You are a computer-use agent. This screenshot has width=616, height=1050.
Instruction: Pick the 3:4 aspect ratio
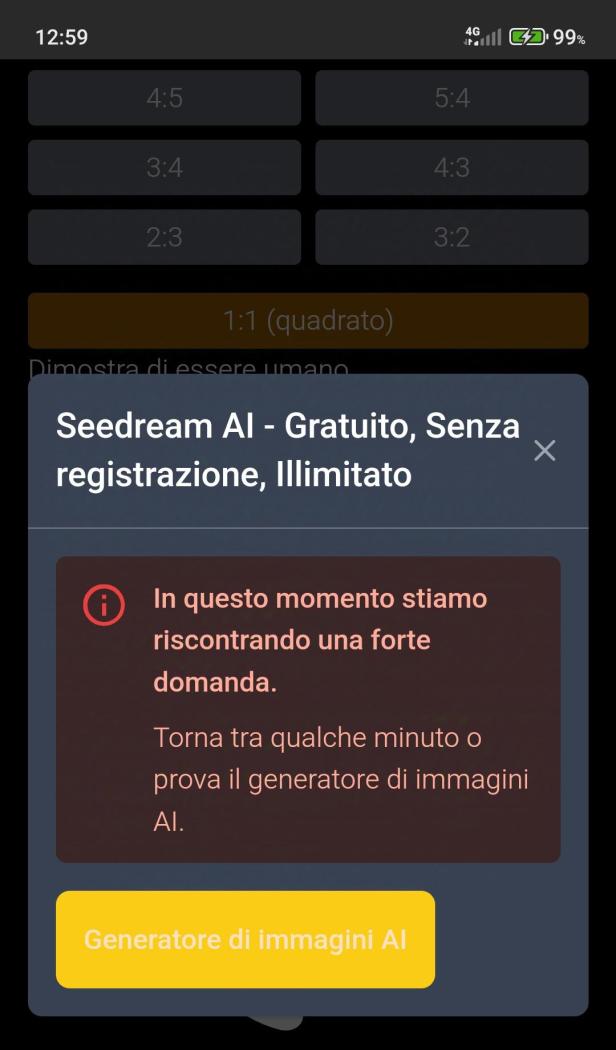pos(164,167)
